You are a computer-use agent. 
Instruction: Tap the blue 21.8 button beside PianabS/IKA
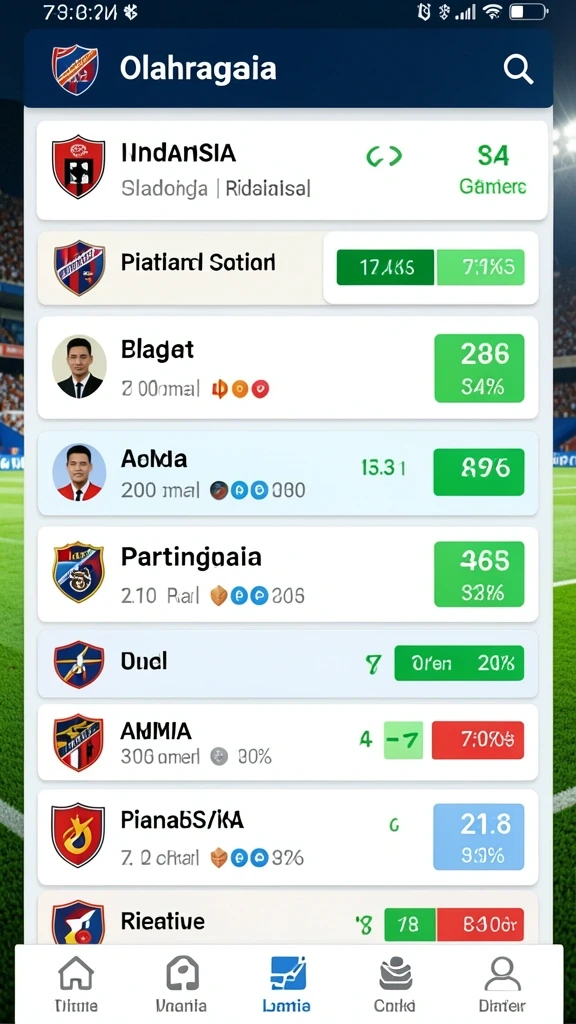tap(479, 837)
